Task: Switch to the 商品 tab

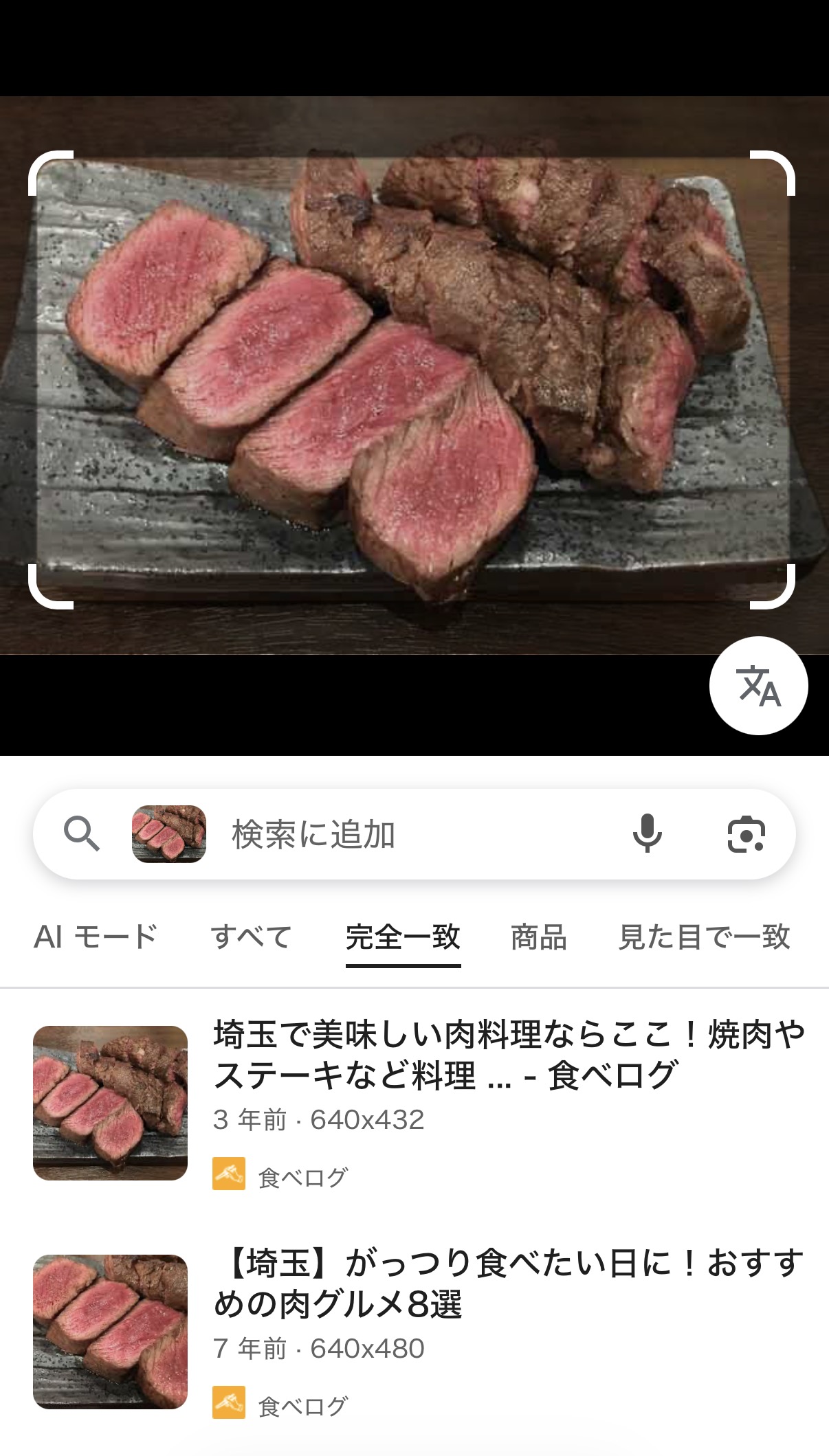Action: (x=538, y=937)
